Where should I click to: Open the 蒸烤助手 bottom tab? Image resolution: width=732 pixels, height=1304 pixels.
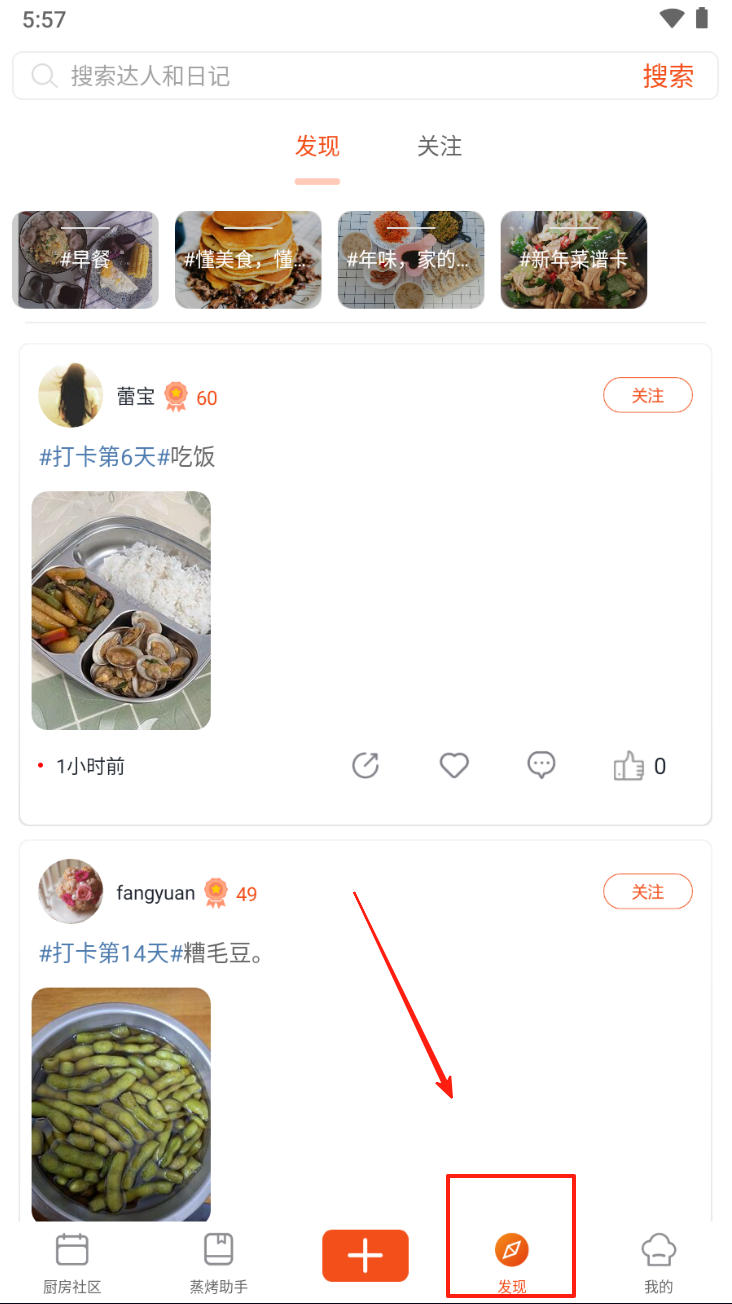218,1262
